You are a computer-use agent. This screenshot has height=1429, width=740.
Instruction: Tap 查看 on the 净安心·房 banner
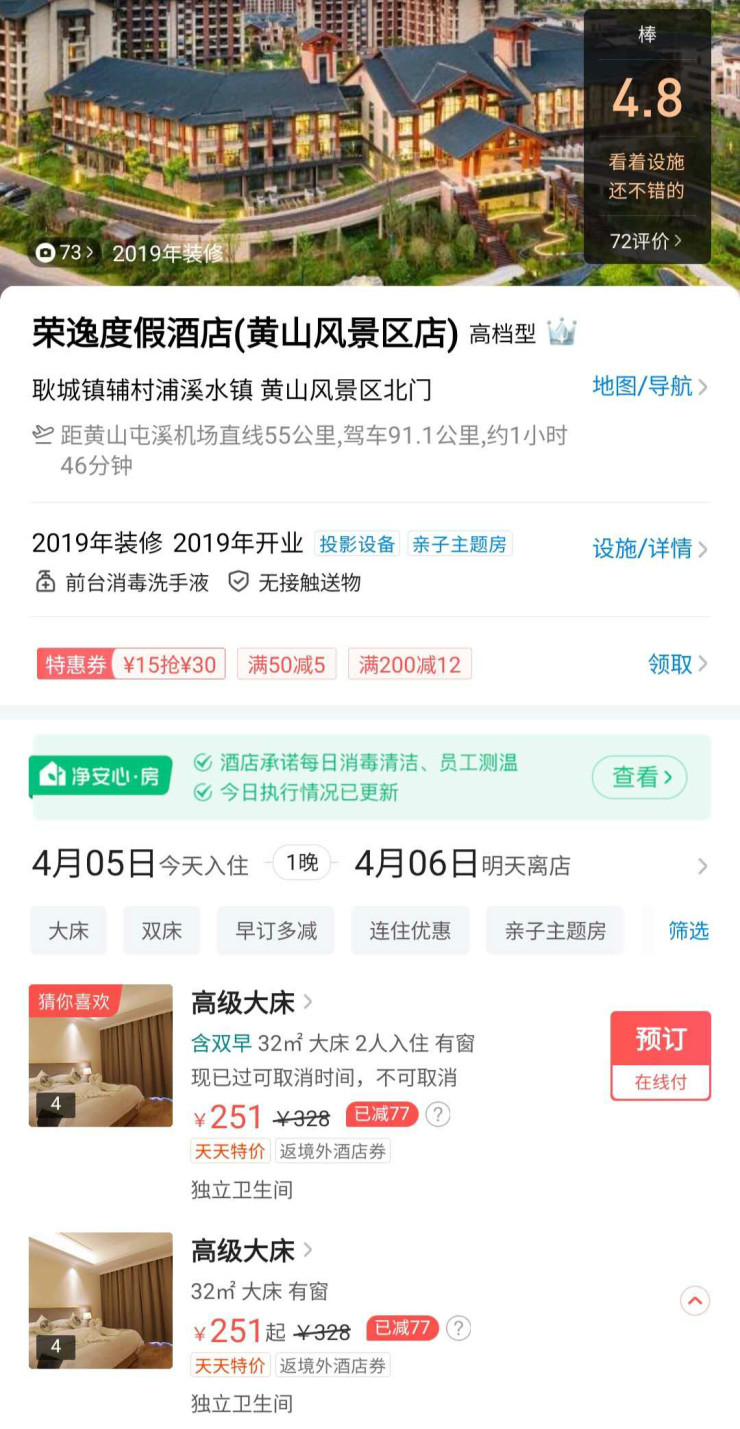click(x=639, y=777)
